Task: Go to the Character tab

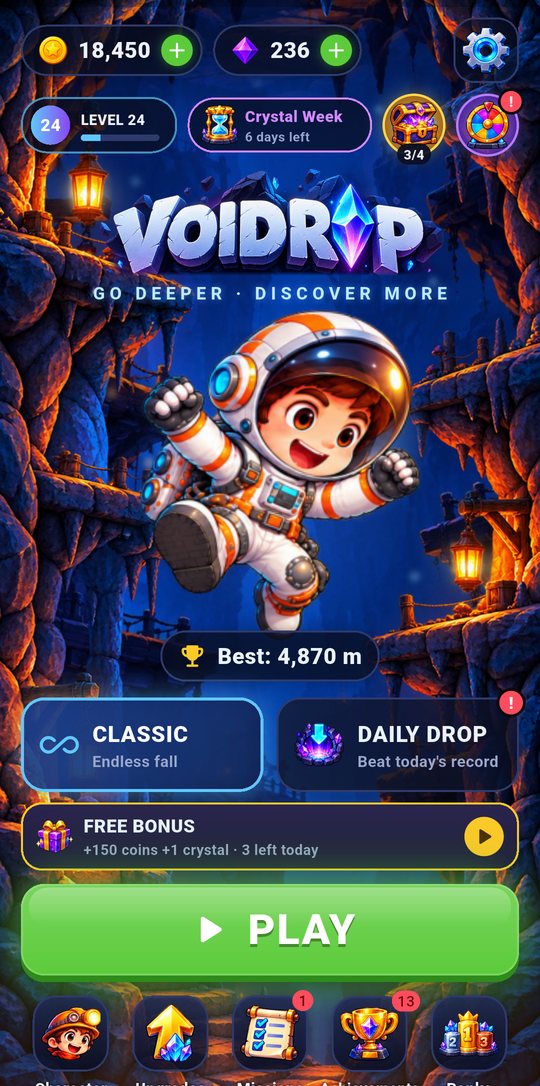Action: point(71,1035)
